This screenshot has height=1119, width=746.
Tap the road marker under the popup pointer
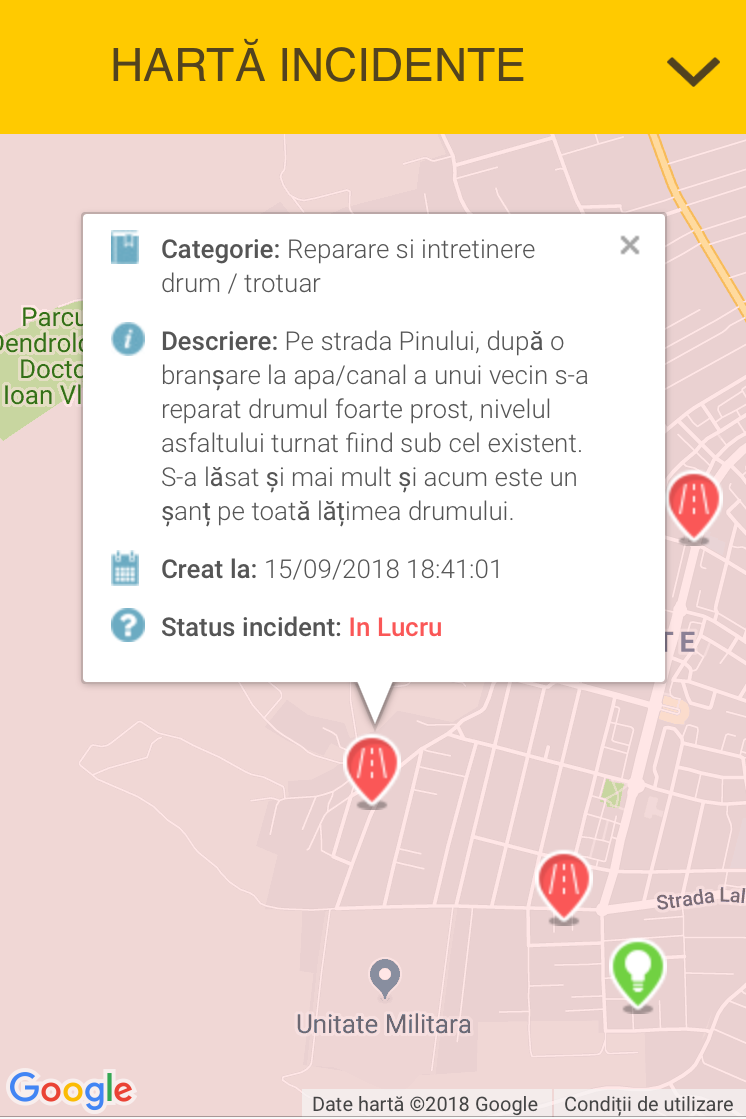pos(372,769)
